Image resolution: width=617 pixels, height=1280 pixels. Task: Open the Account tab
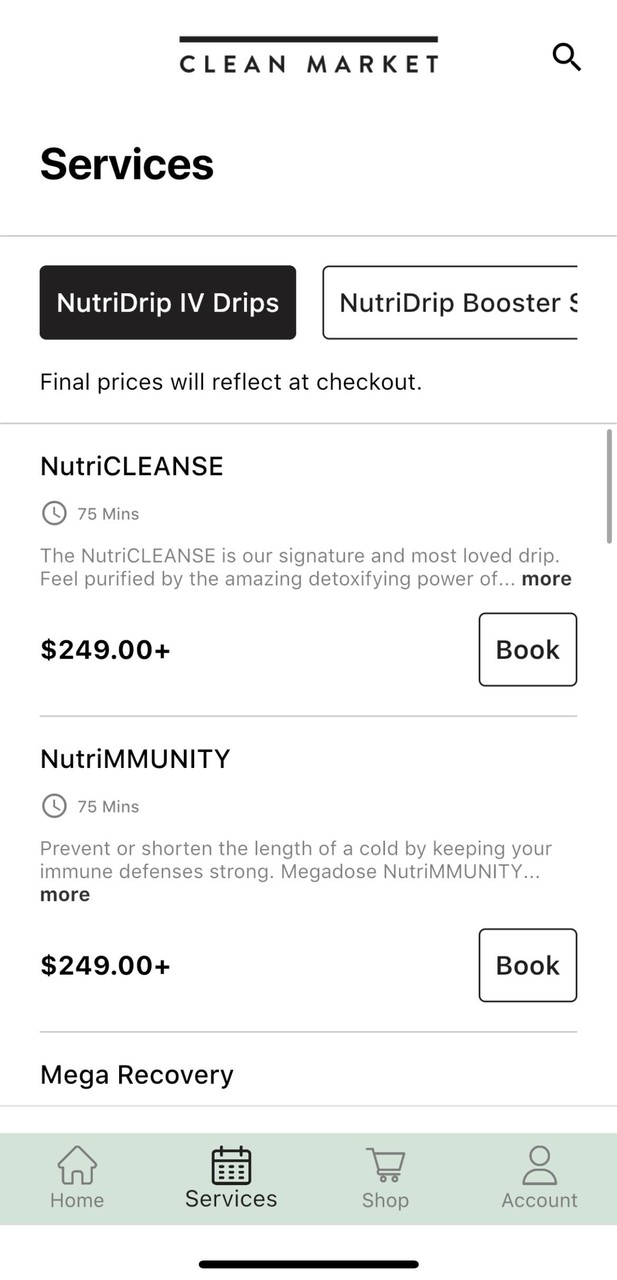(539, 1178)
